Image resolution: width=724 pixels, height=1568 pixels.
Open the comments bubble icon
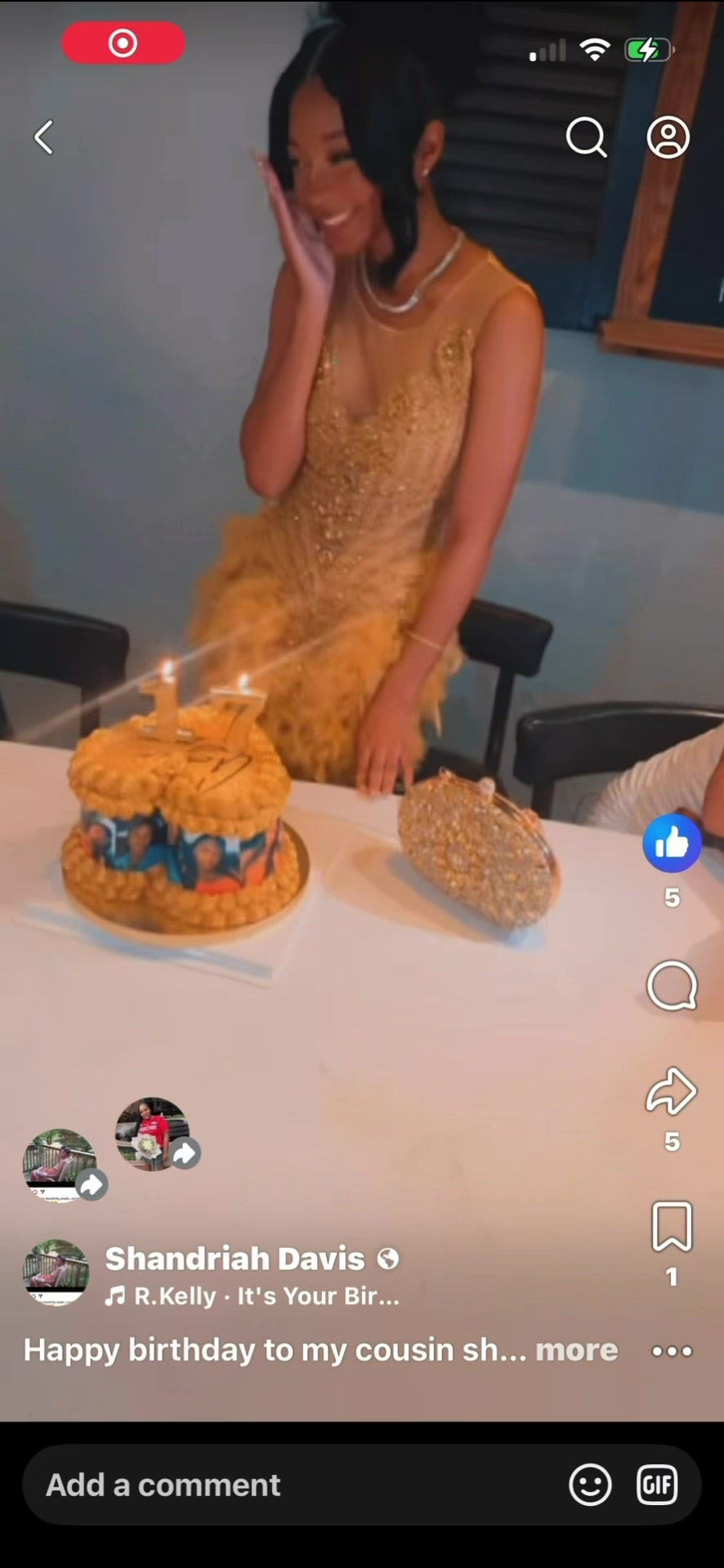(672, 985)
